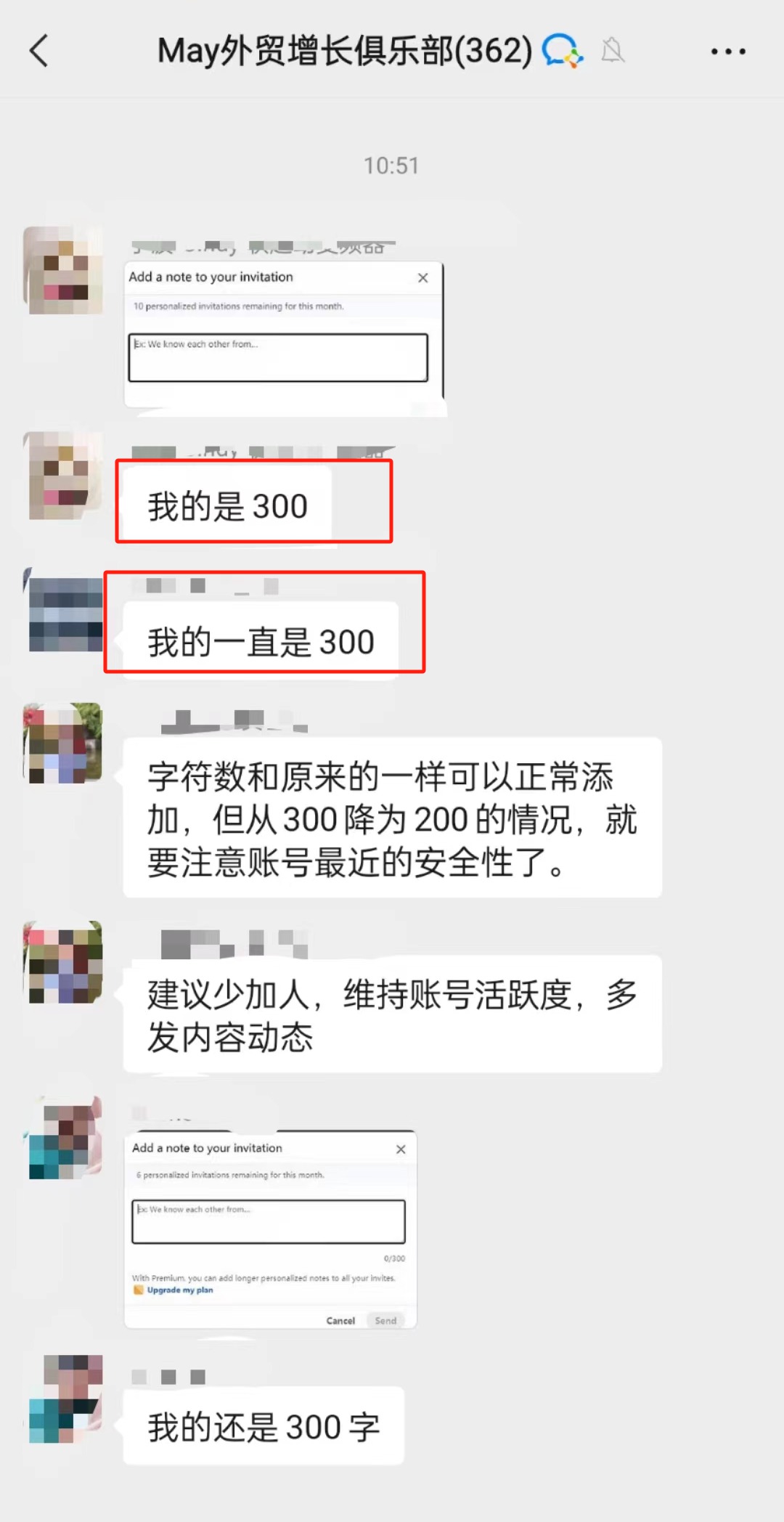Open sender avatar of '建议少加人' message

63,961
